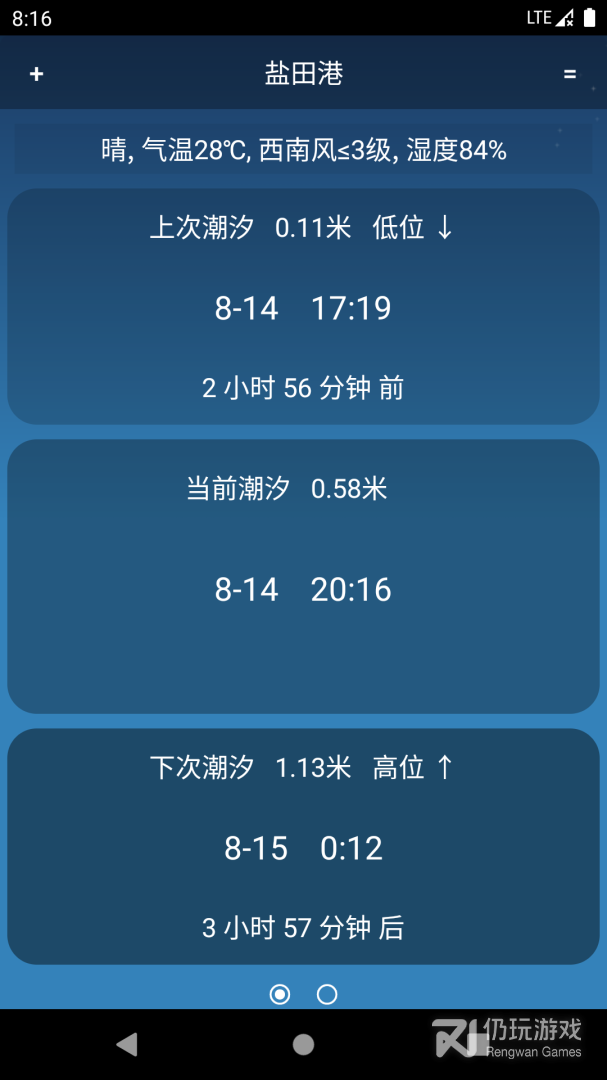Open the last tide card (上次潮汐)
Screen dimensions: 607x1080
[x=303, y=307]
